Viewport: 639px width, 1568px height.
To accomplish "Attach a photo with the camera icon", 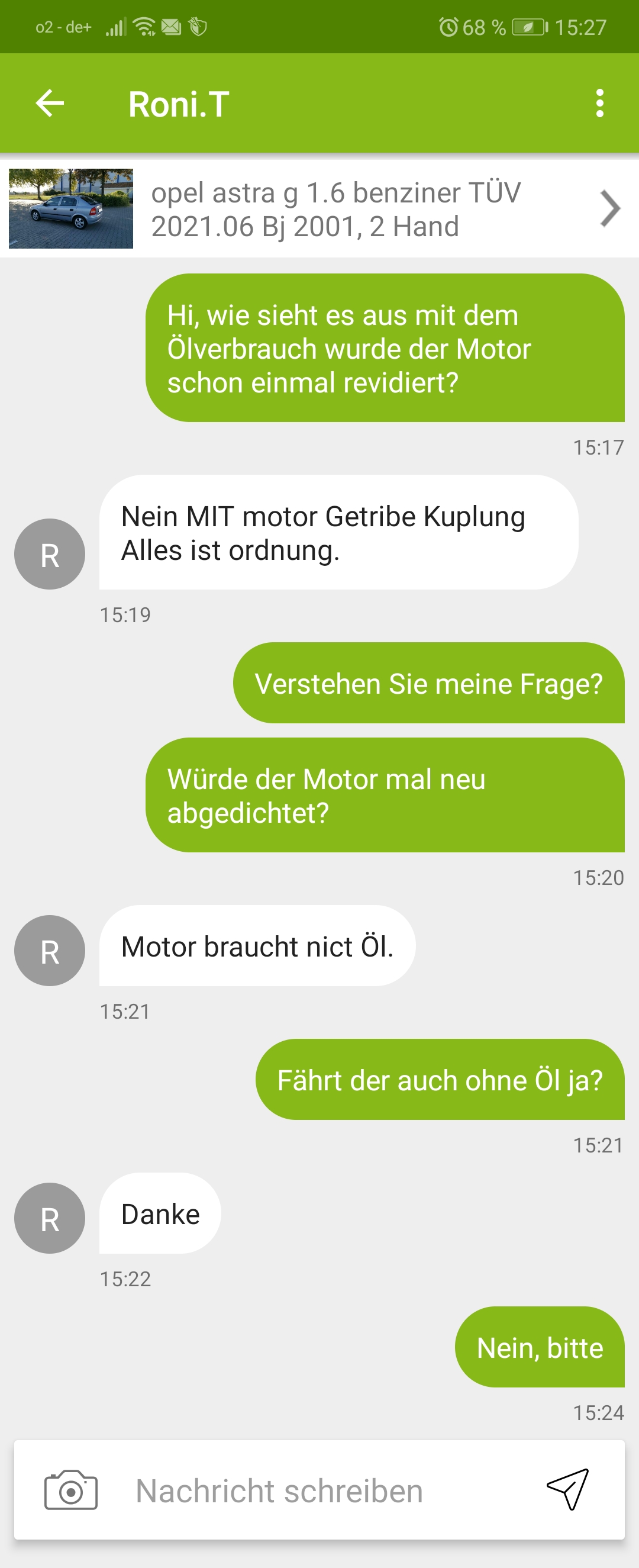I will click(70, 1490).
